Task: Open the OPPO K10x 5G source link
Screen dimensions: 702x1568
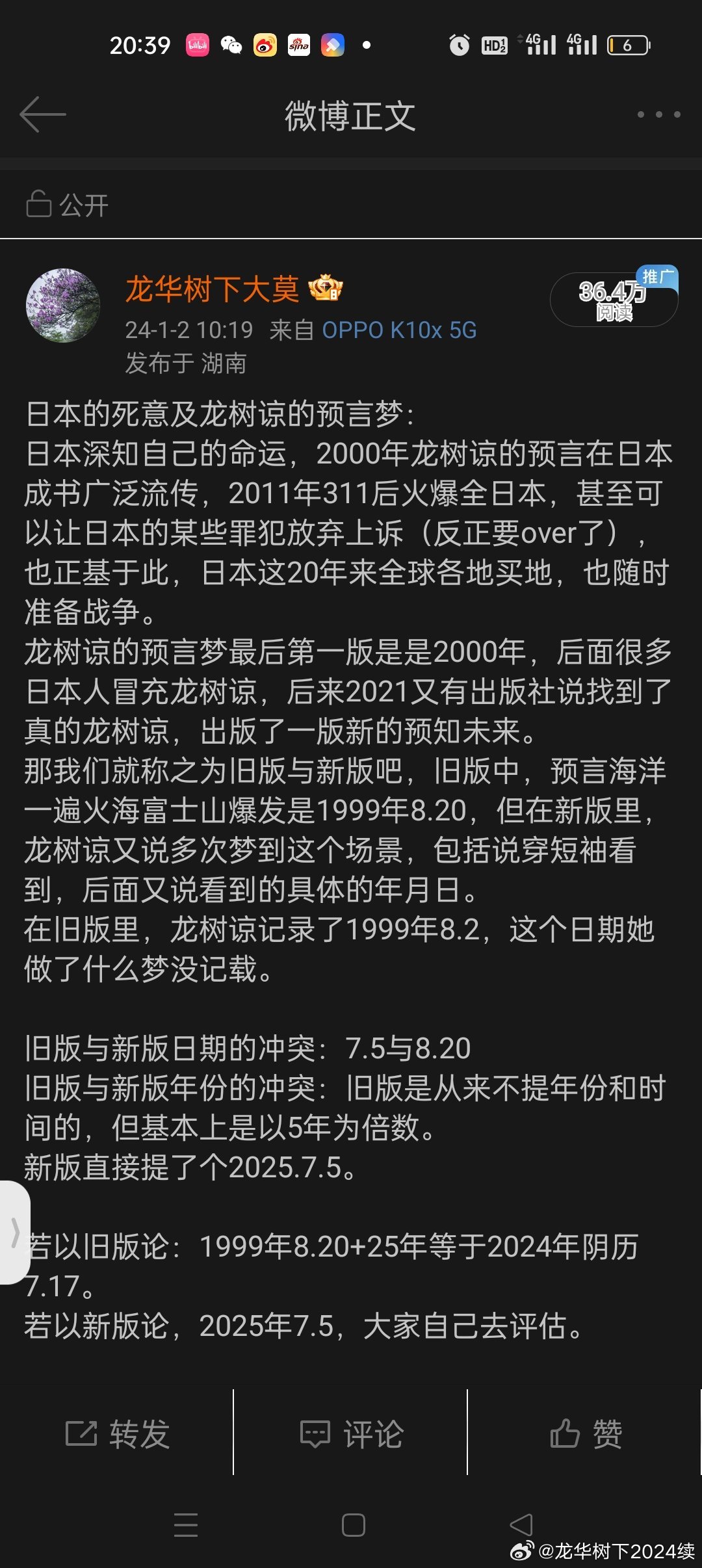Action: [x=399, y=330]
